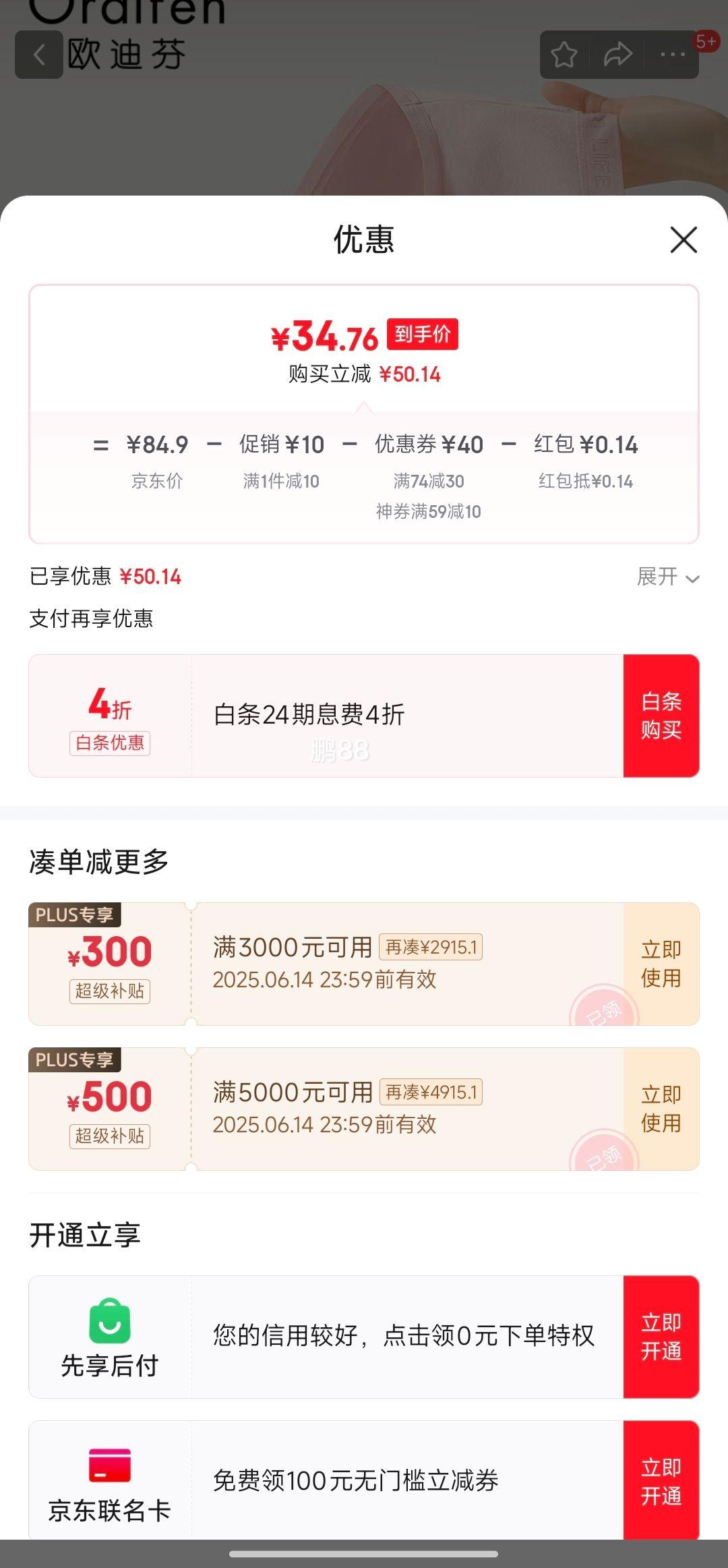Open the three-dot overflow menu

672,55
